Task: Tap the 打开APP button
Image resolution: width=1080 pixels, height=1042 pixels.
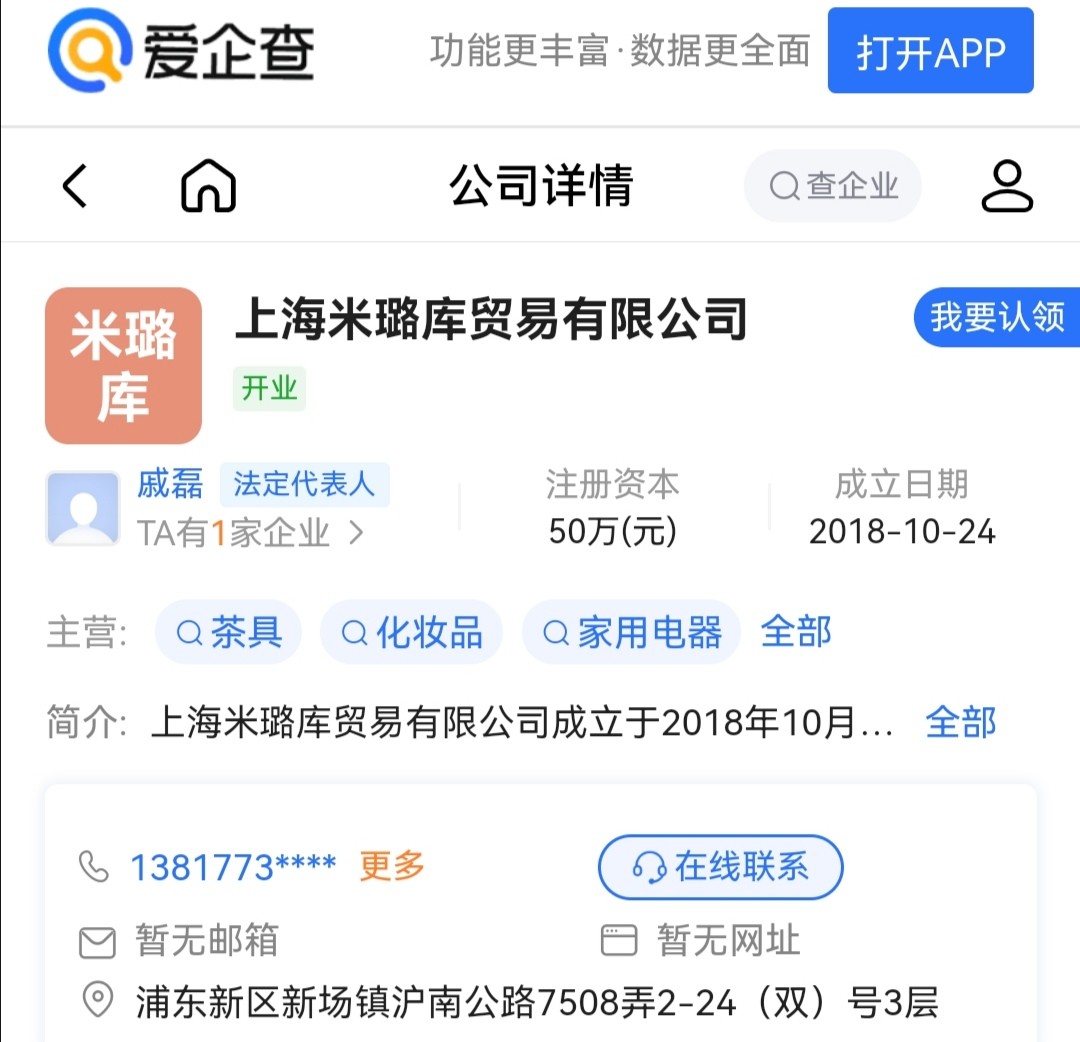Action: [x=930, y=51]
